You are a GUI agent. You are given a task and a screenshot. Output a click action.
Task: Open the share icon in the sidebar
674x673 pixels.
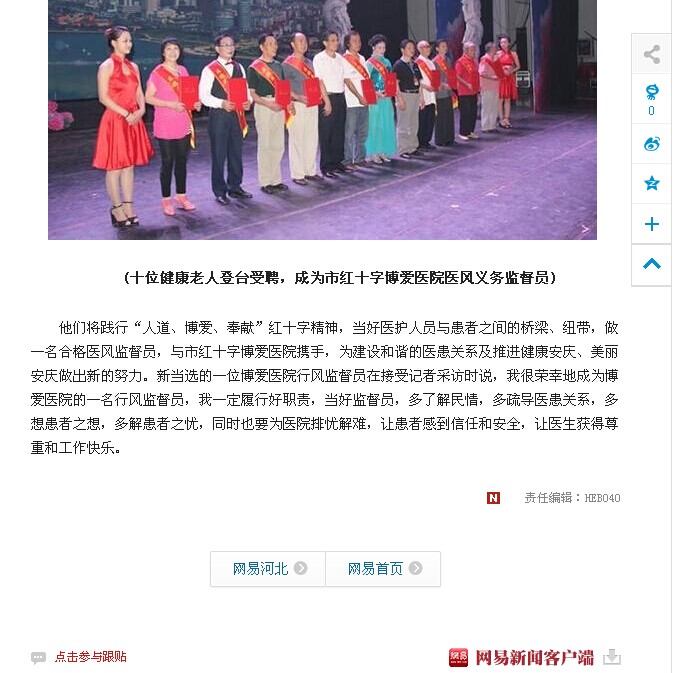pyautogui.click(x=651, y=54)
